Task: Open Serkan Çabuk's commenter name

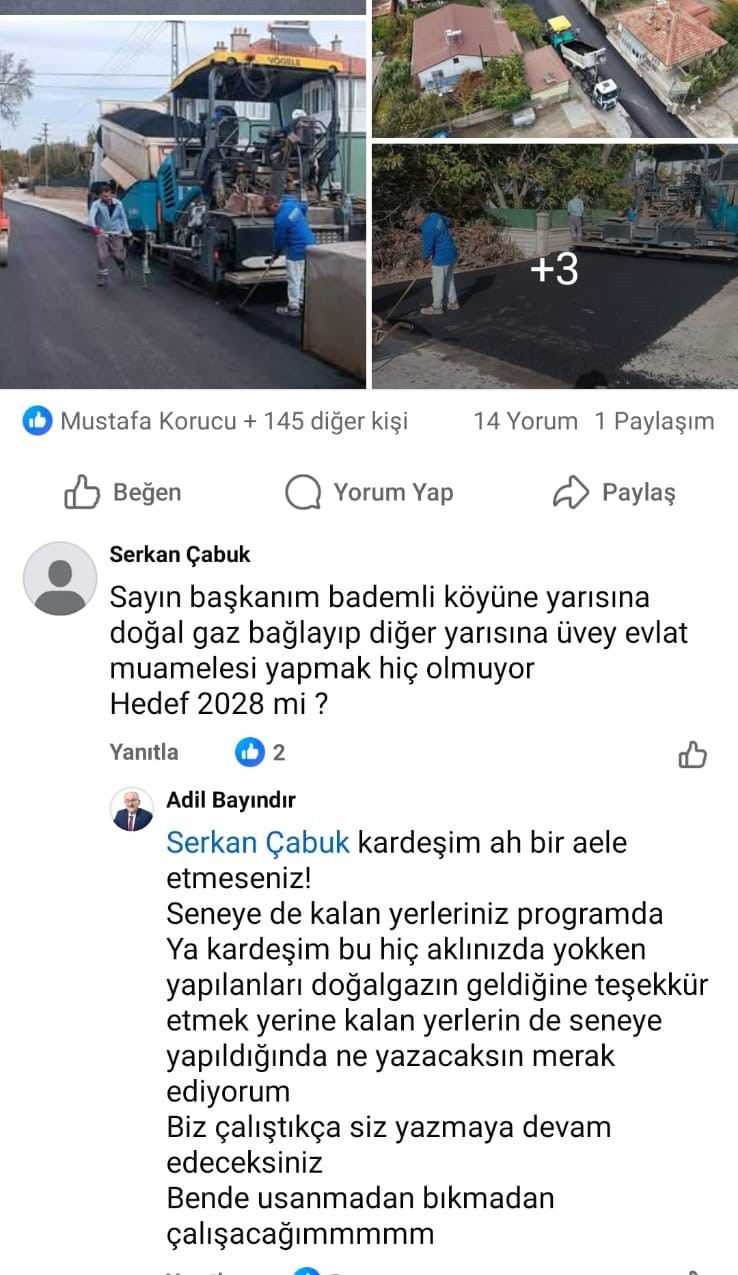Action: pyautogui.click(x=180, y=554)
